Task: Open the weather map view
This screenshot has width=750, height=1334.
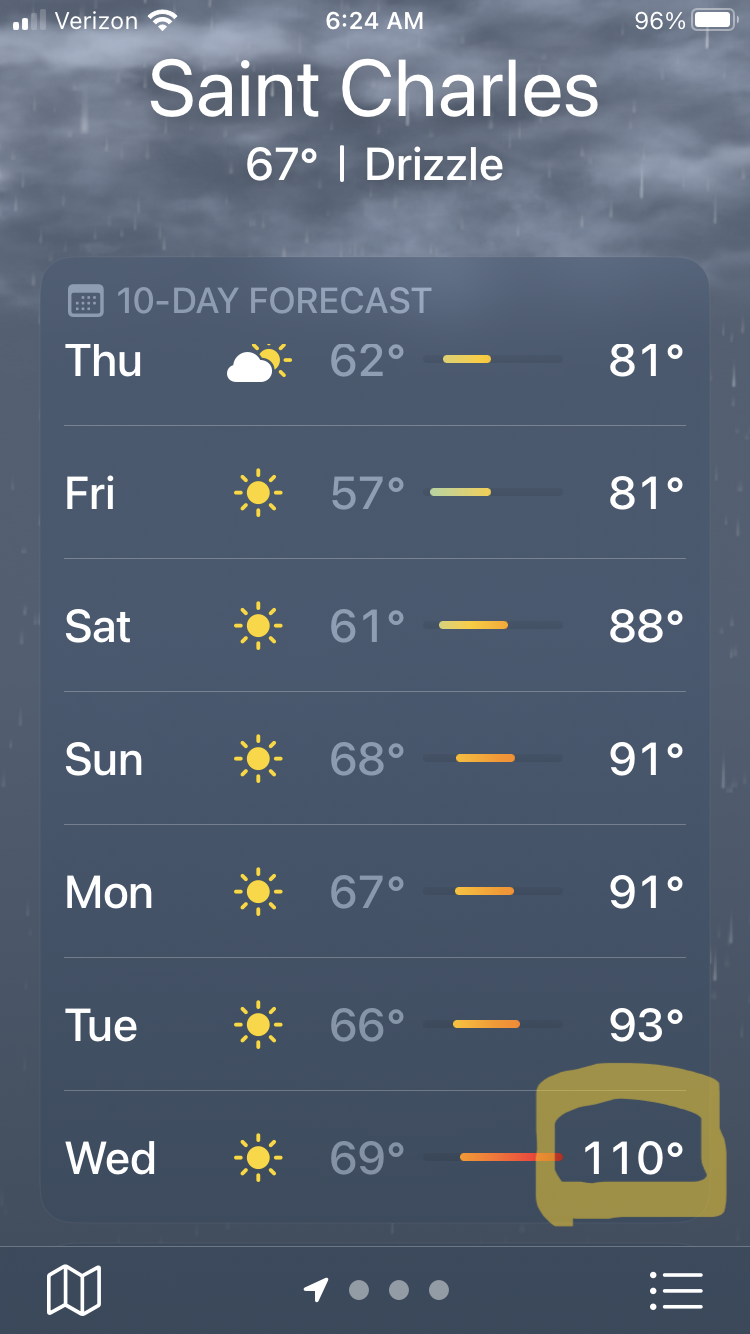Action: [74, 1290]
